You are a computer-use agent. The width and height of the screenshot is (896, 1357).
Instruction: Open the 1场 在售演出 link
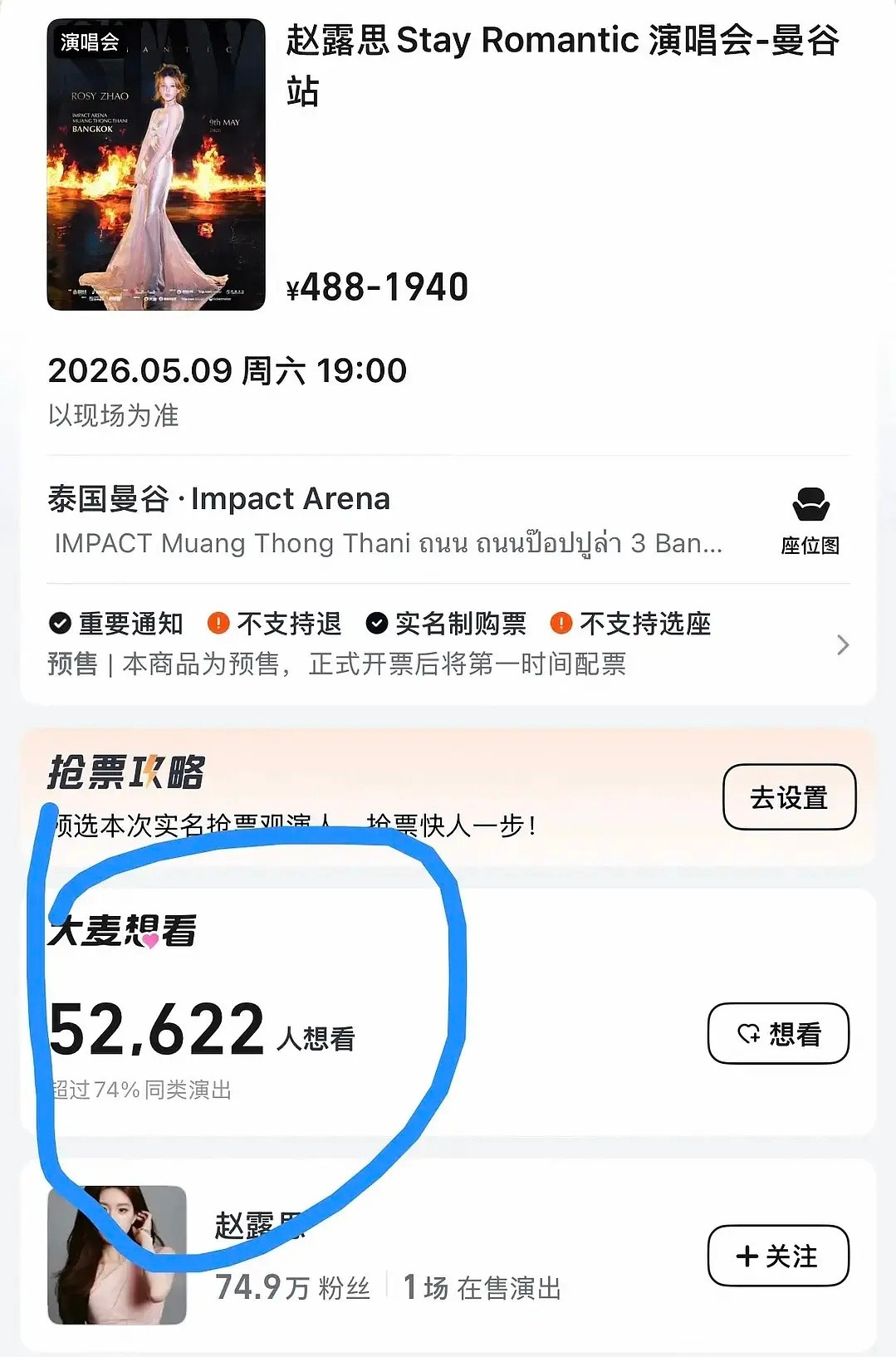pyautogui.click(x=482, y=1289)
